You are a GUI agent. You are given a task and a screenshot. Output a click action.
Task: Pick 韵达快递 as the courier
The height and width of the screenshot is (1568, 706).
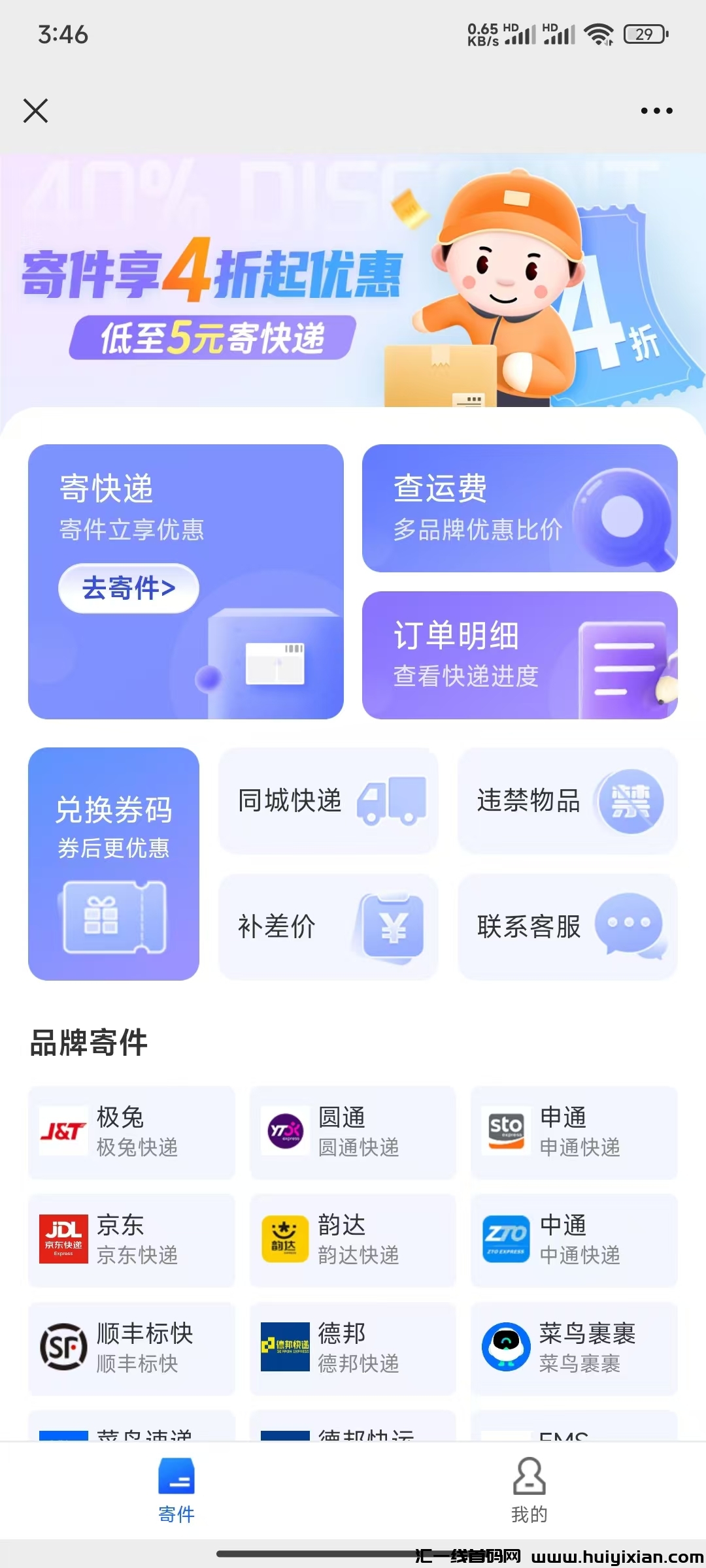pyautogui.click(x=352, y=1240)
